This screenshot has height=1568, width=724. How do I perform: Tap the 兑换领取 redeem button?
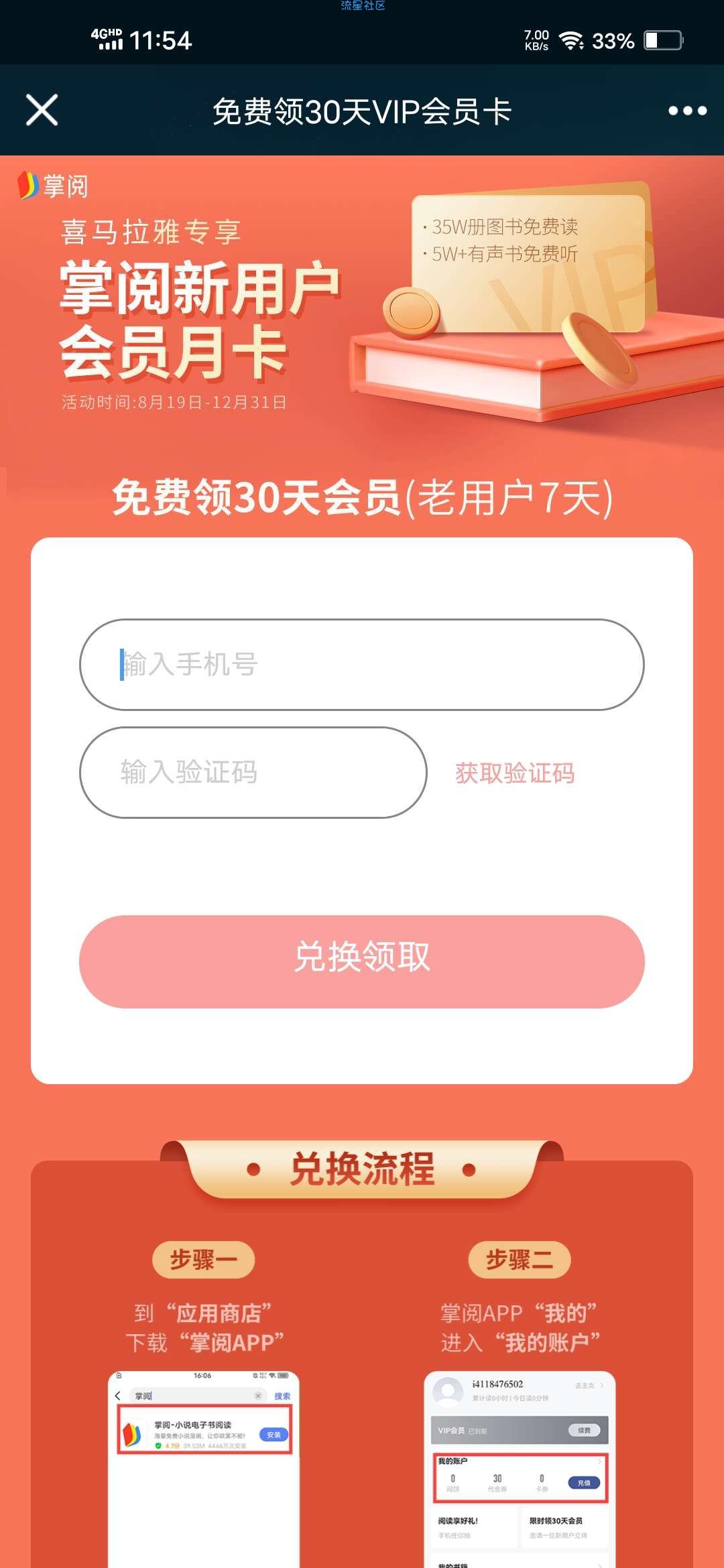click(362, 961)
